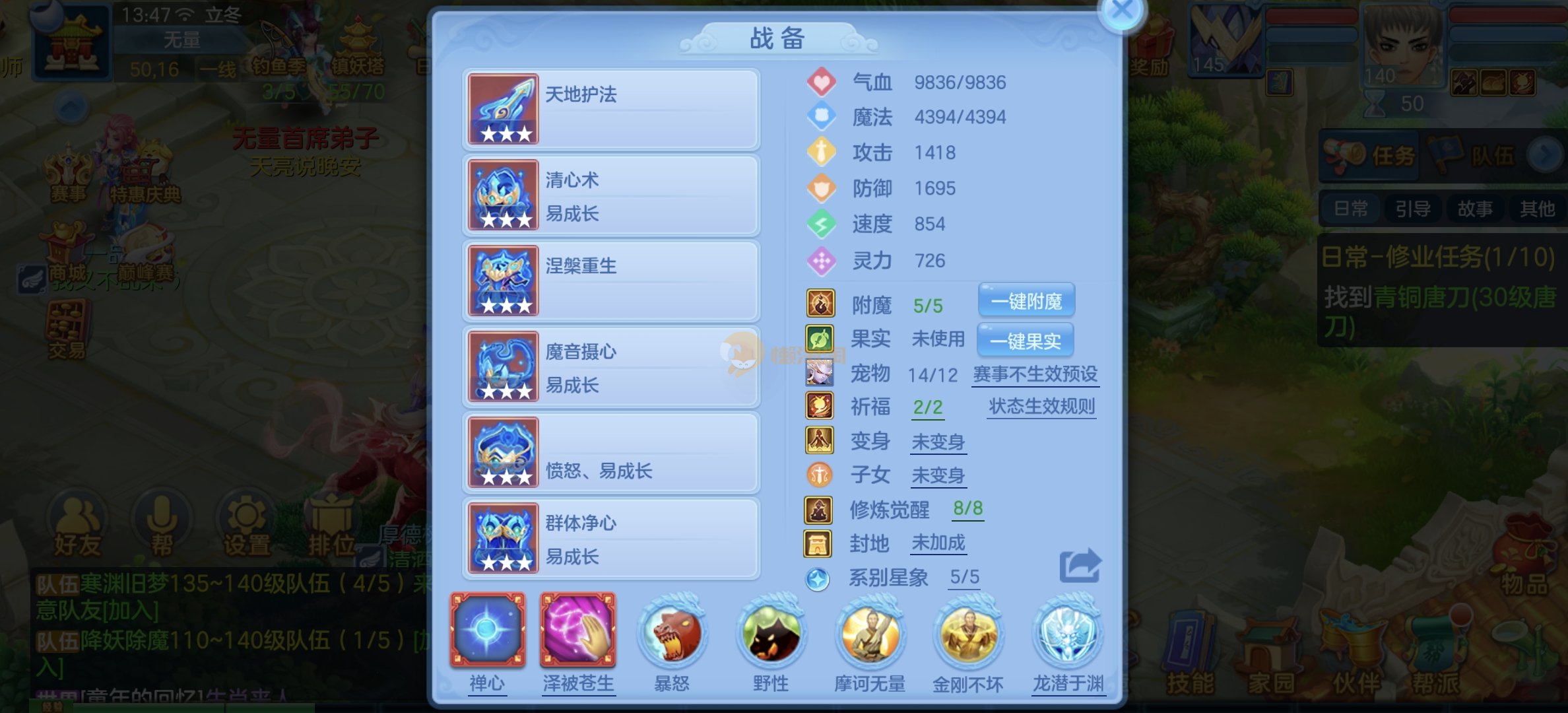Open the 修炼觉醒 8/8 value

click(x=967, y=508)
